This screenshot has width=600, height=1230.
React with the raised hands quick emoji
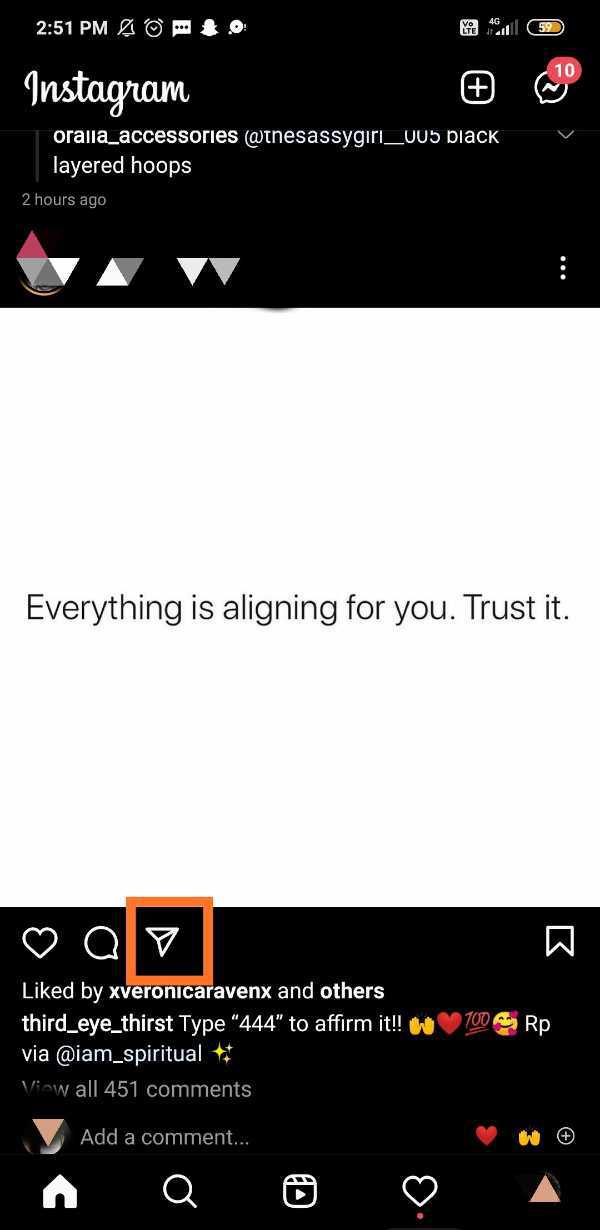(x=528, y=1136)
